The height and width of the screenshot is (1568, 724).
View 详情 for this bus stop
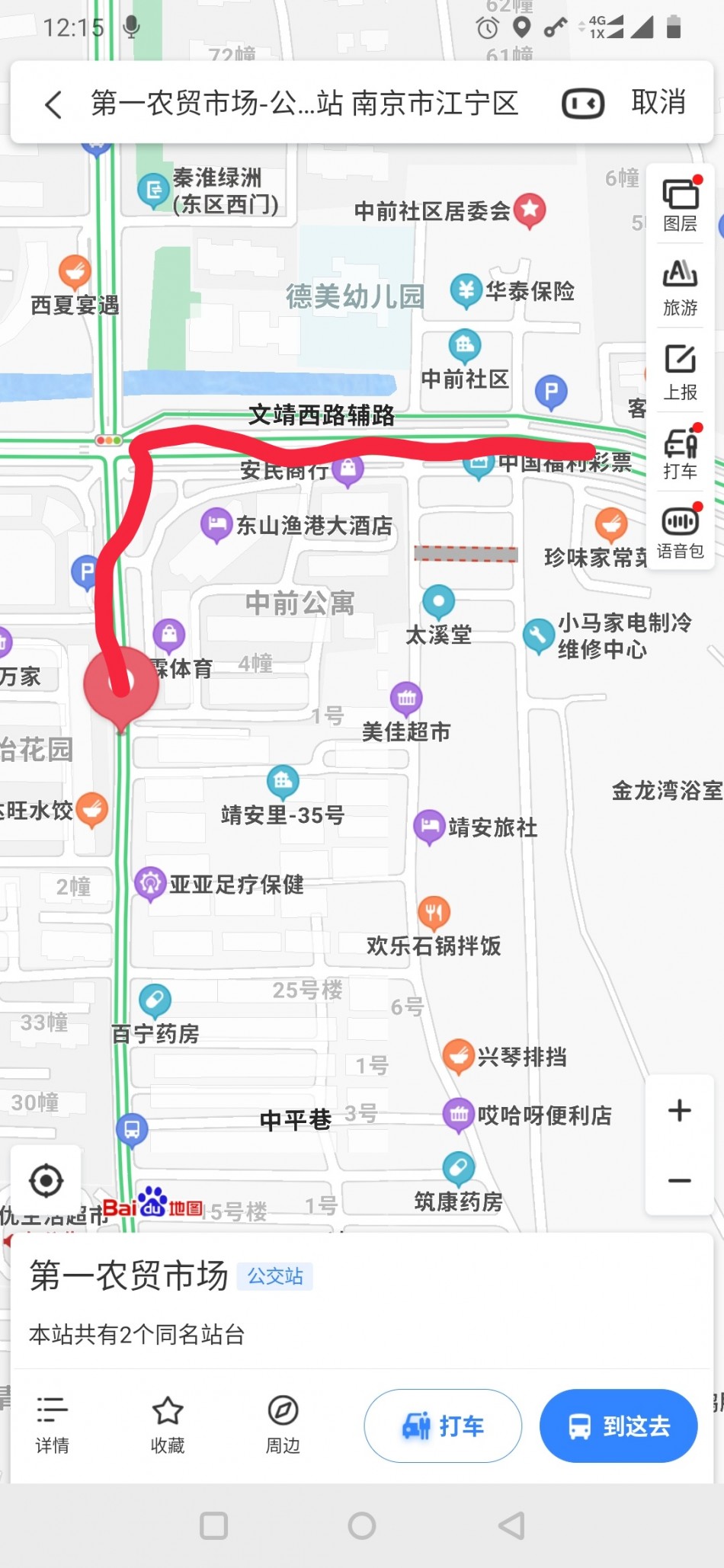(53, 1425)
